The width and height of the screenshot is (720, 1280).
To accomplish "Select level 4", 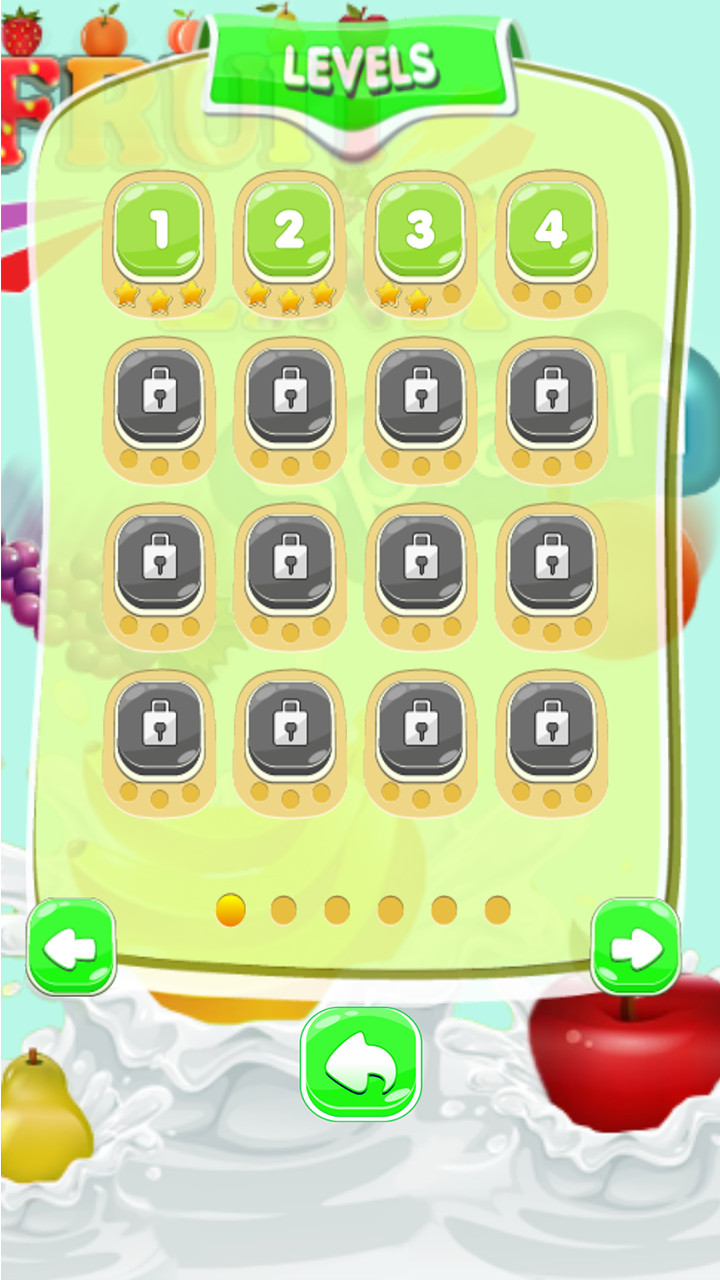I will tap(551, 232).
